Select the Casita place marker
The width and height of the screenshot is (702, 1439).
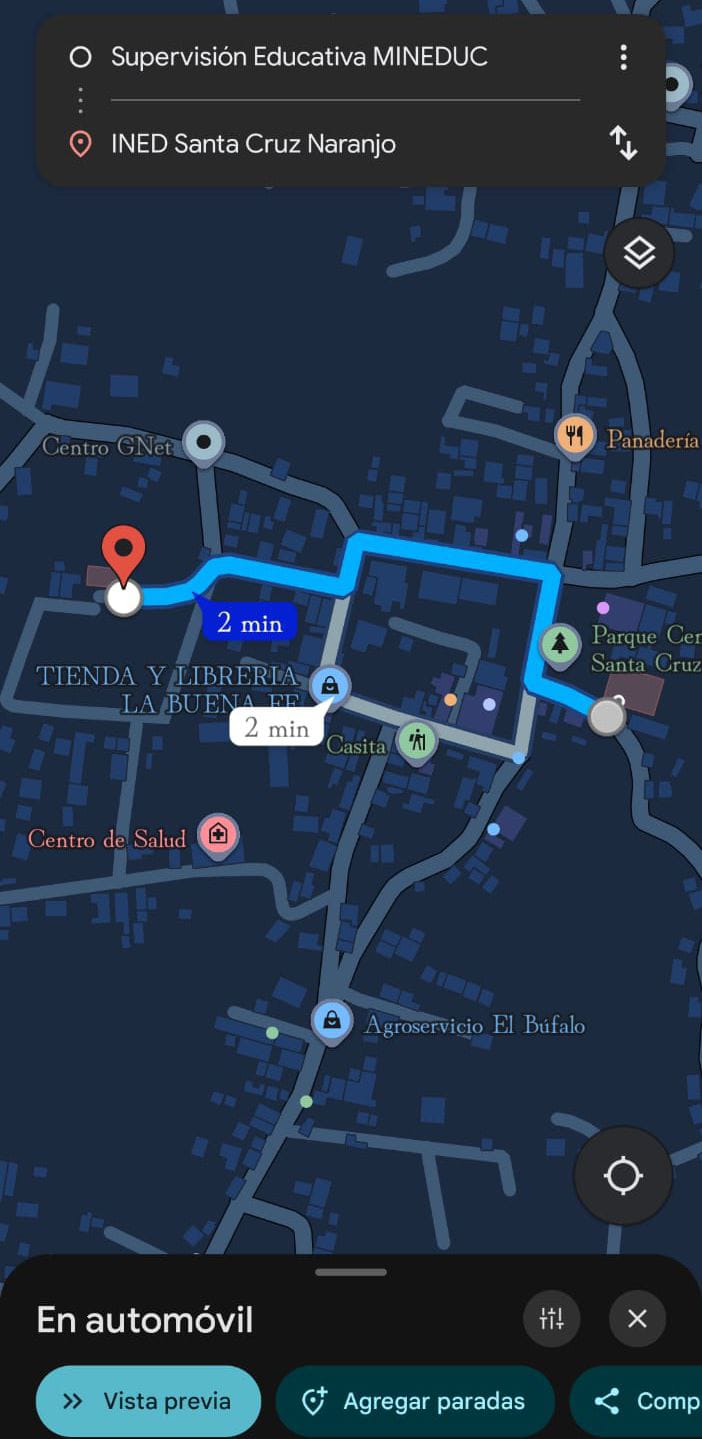(417, 741)
